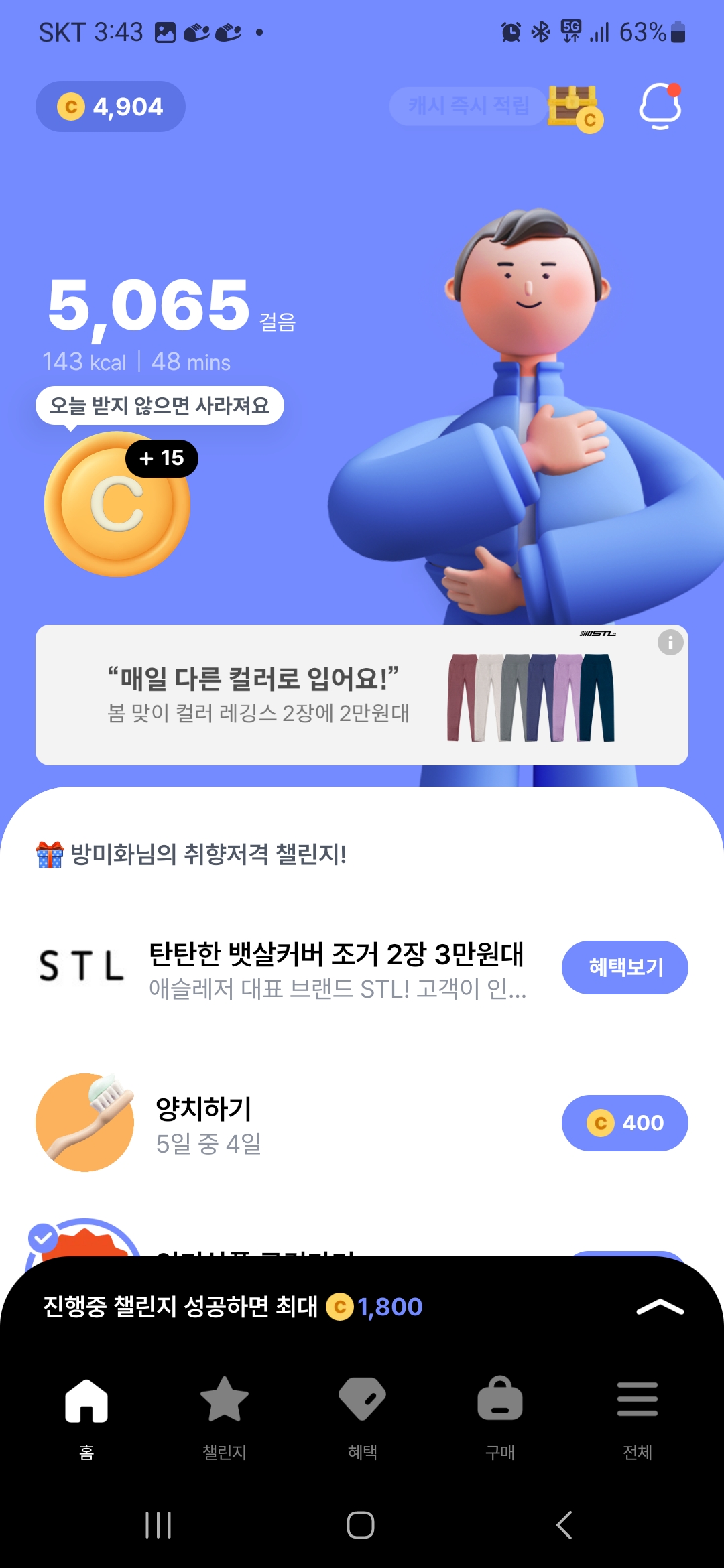The height and width of the screenshot is (1568, 724).
Task: Tap the ad info icon on banner
Action: [670, 643]
